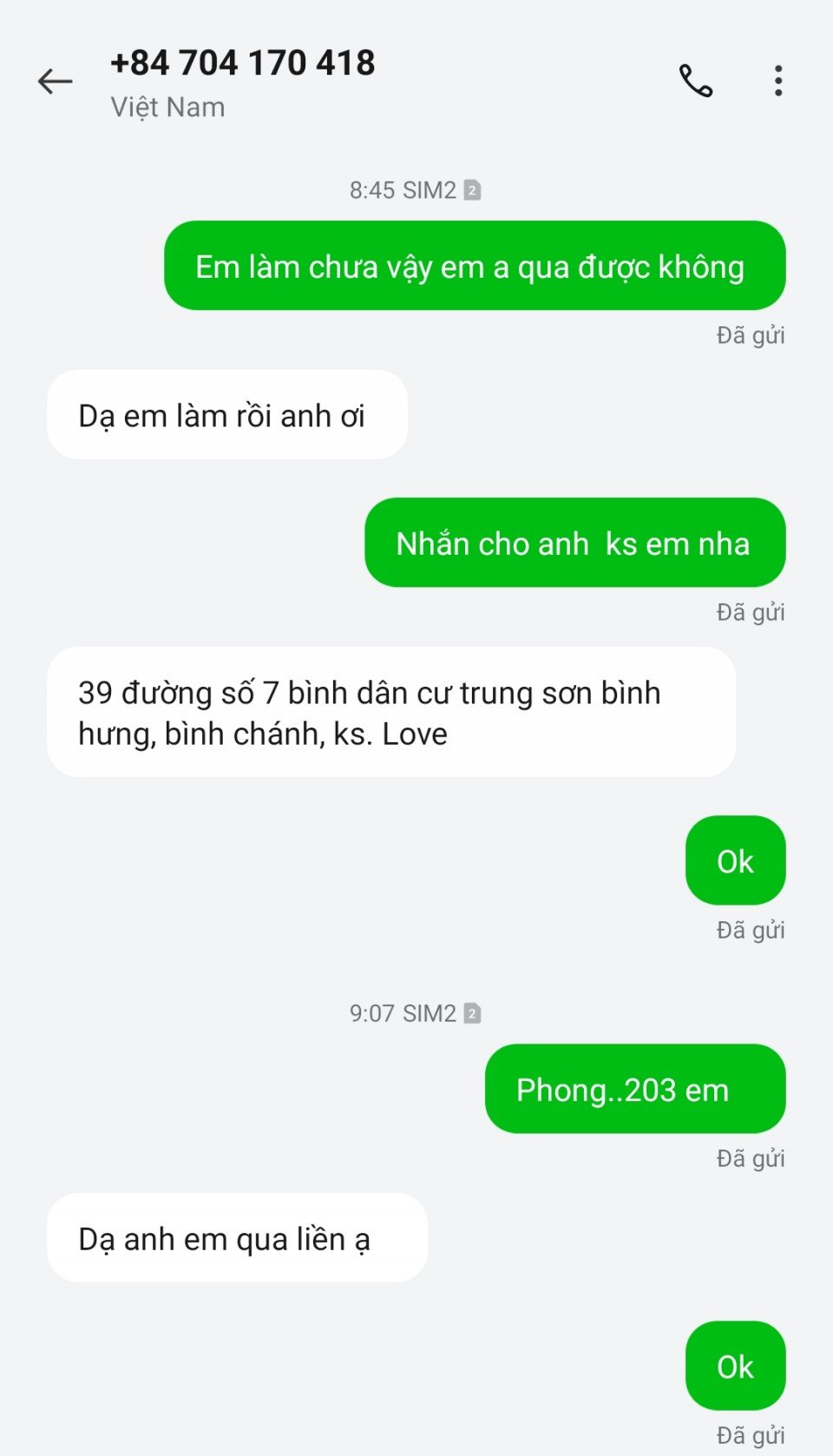Go back to the message list
The width and height of the screenshot is (833, 1456).
point(56,82)
